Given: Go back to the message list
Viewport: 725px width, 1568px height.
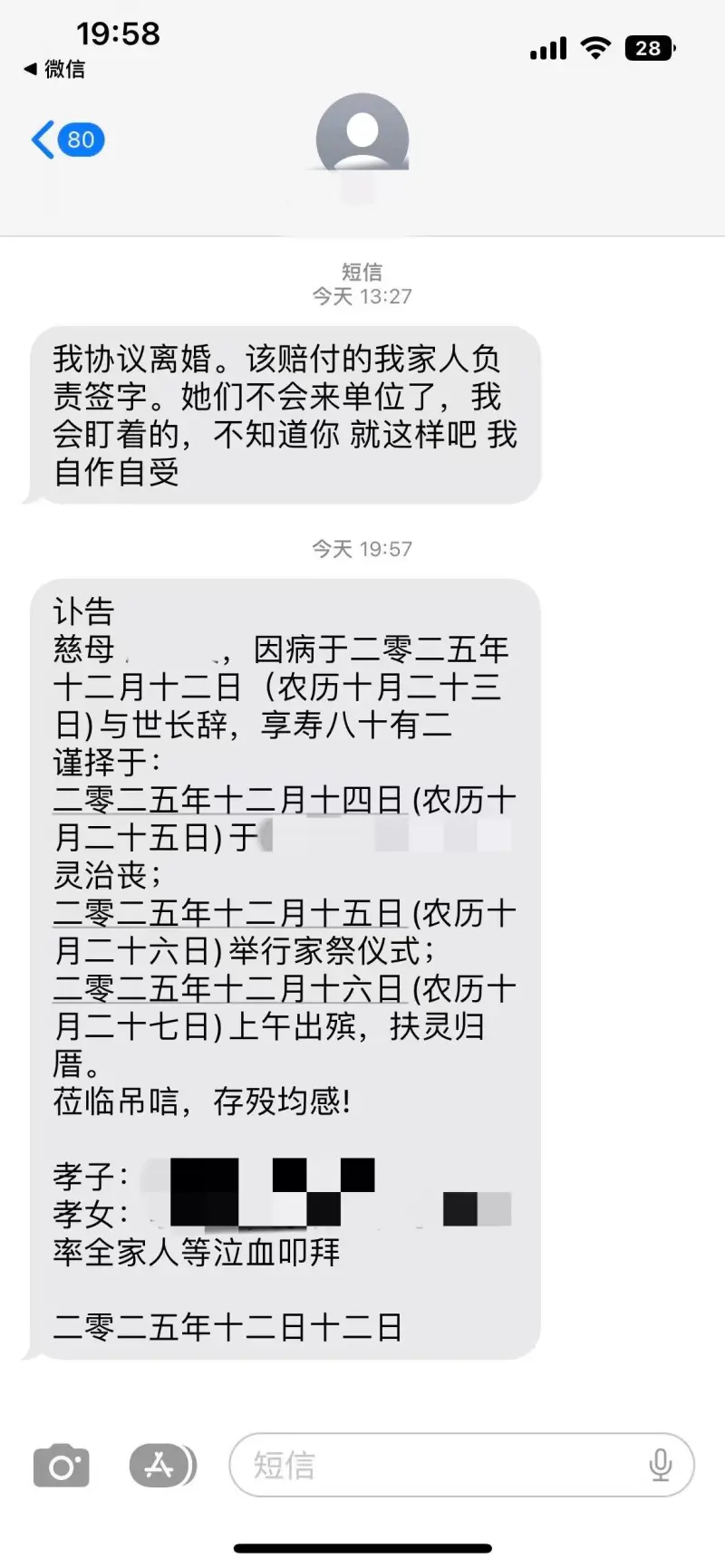Looking at the screenshot, I should tap(65, 139).
